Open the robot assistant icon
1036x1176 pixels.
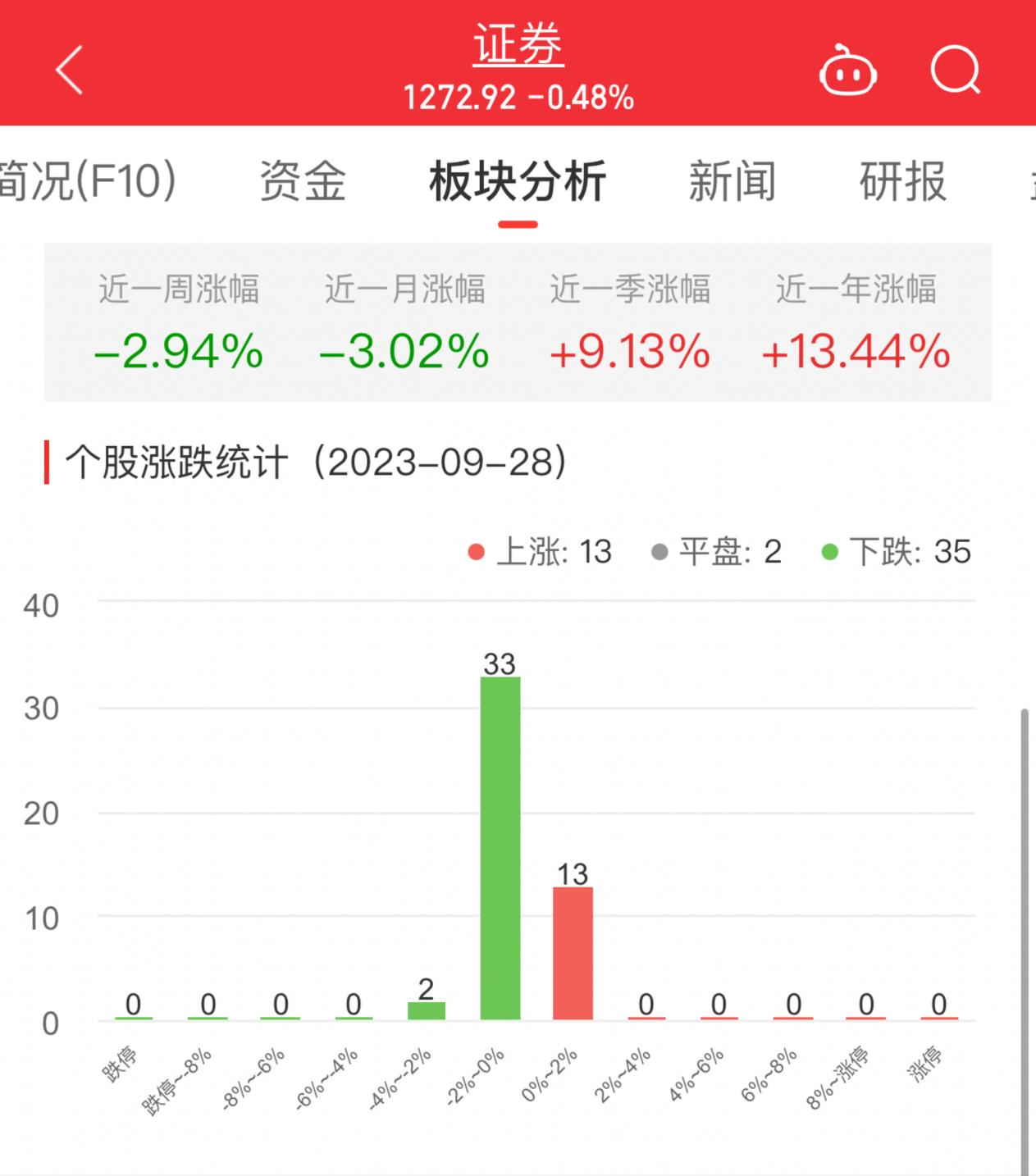point(848,72)
